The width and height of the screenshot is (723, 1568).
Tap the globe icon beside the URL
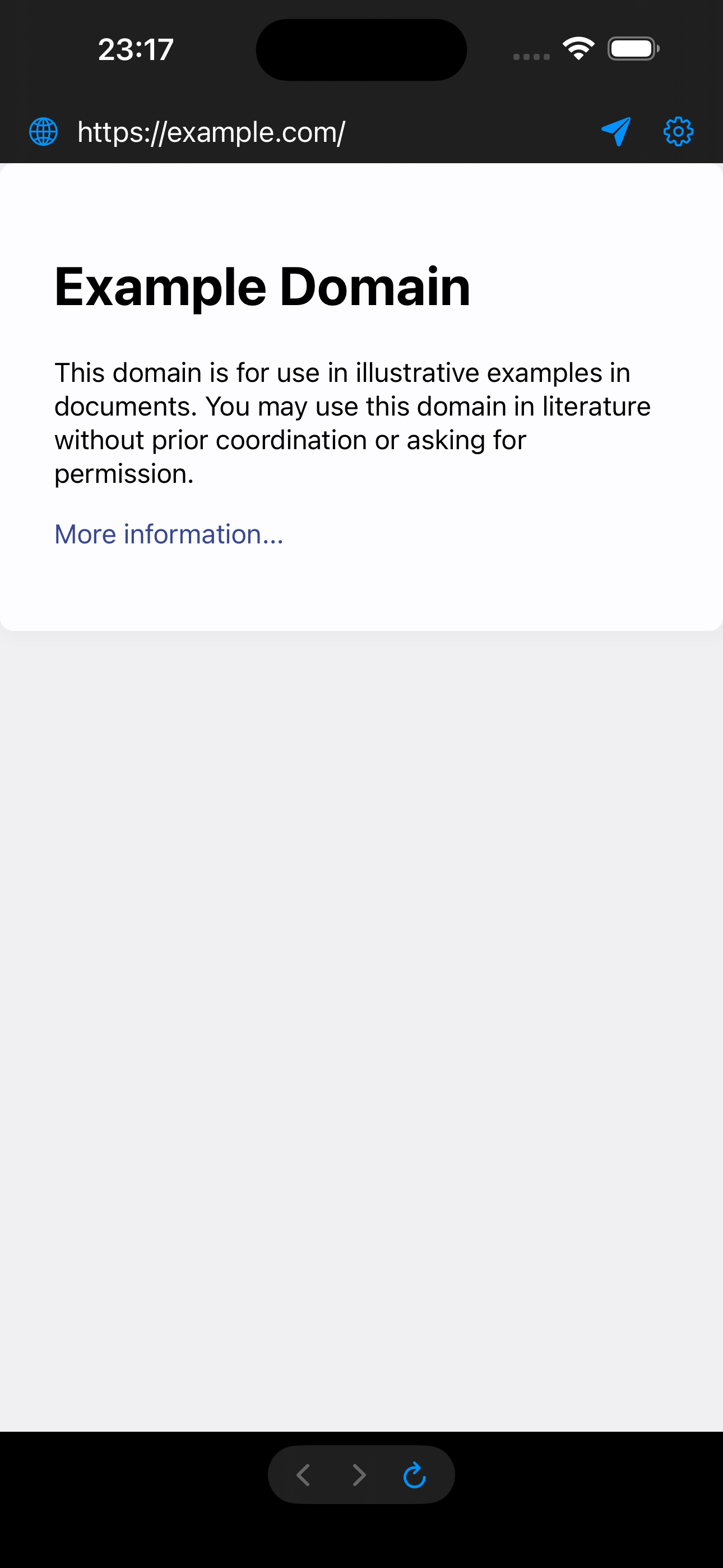coord(44,132)
